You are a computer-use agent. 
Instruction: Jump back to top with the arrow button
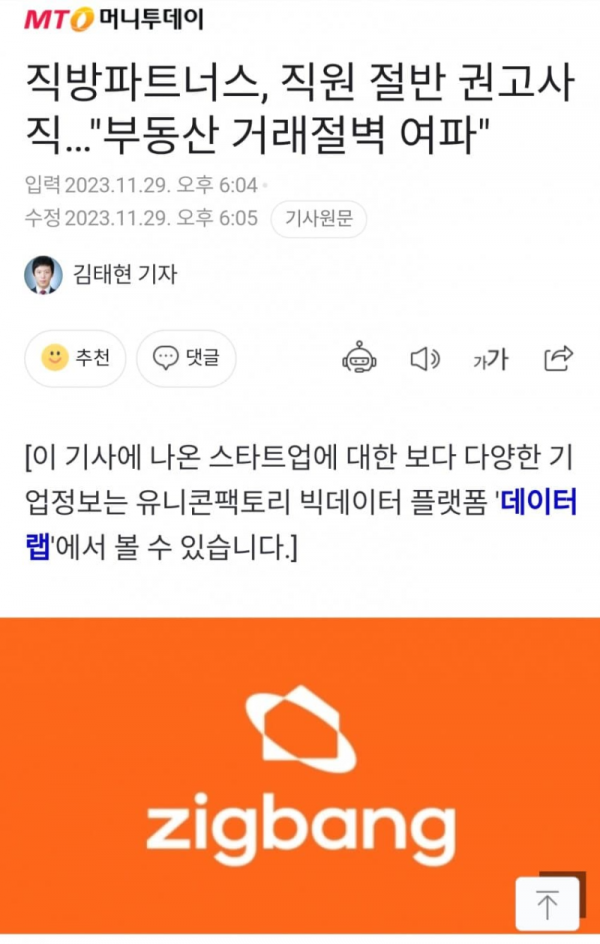click(547, 904)
